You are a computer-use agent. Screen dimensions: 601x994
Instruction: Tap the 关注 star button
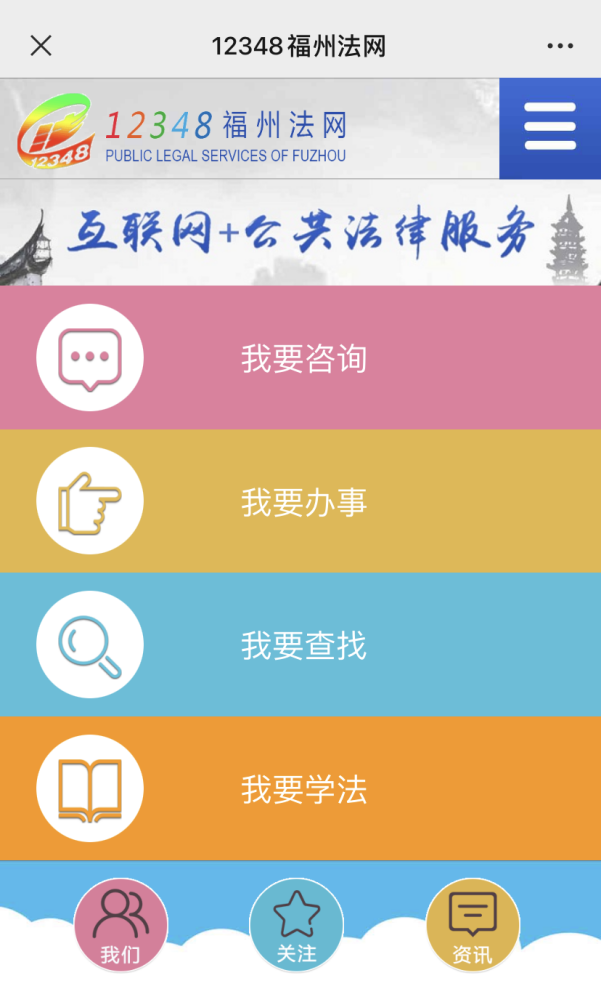click(296, 925)
